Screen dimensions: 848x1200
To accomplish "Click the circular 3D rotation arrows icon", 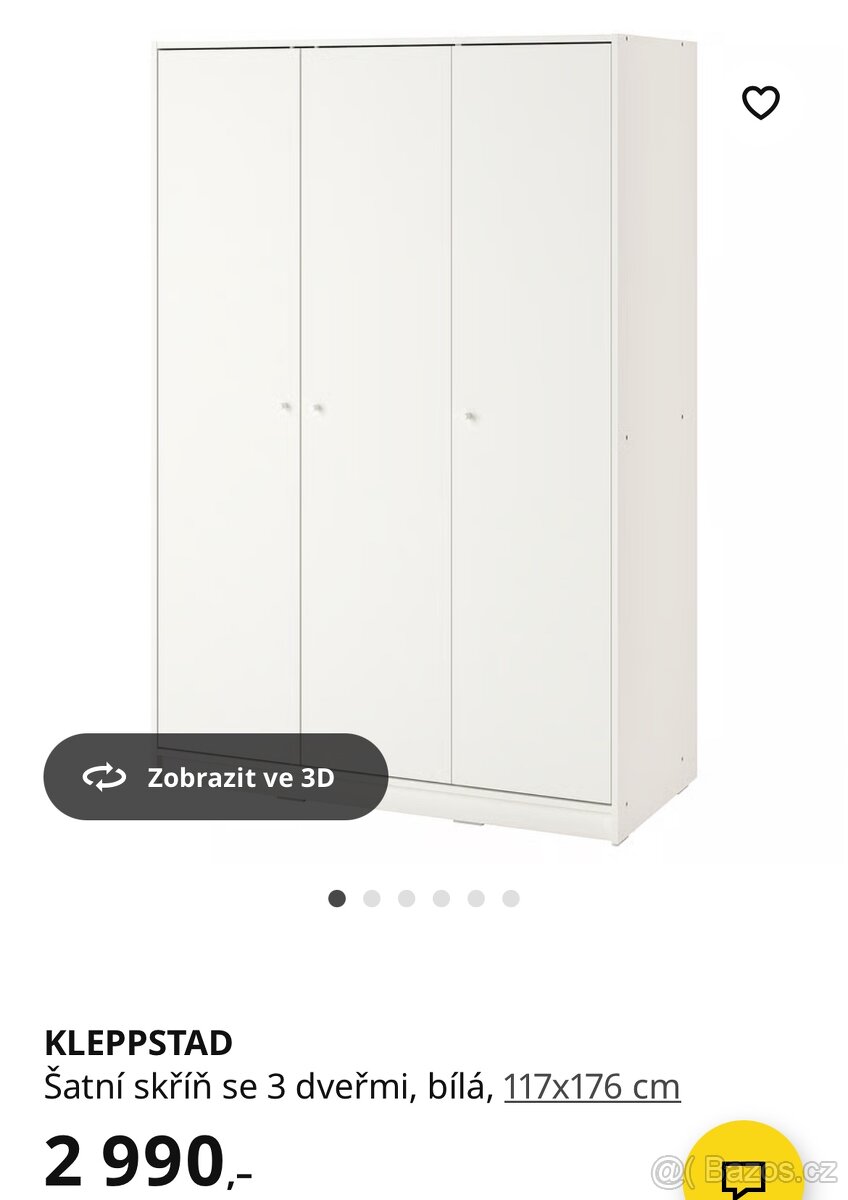I will pos(104,777).
